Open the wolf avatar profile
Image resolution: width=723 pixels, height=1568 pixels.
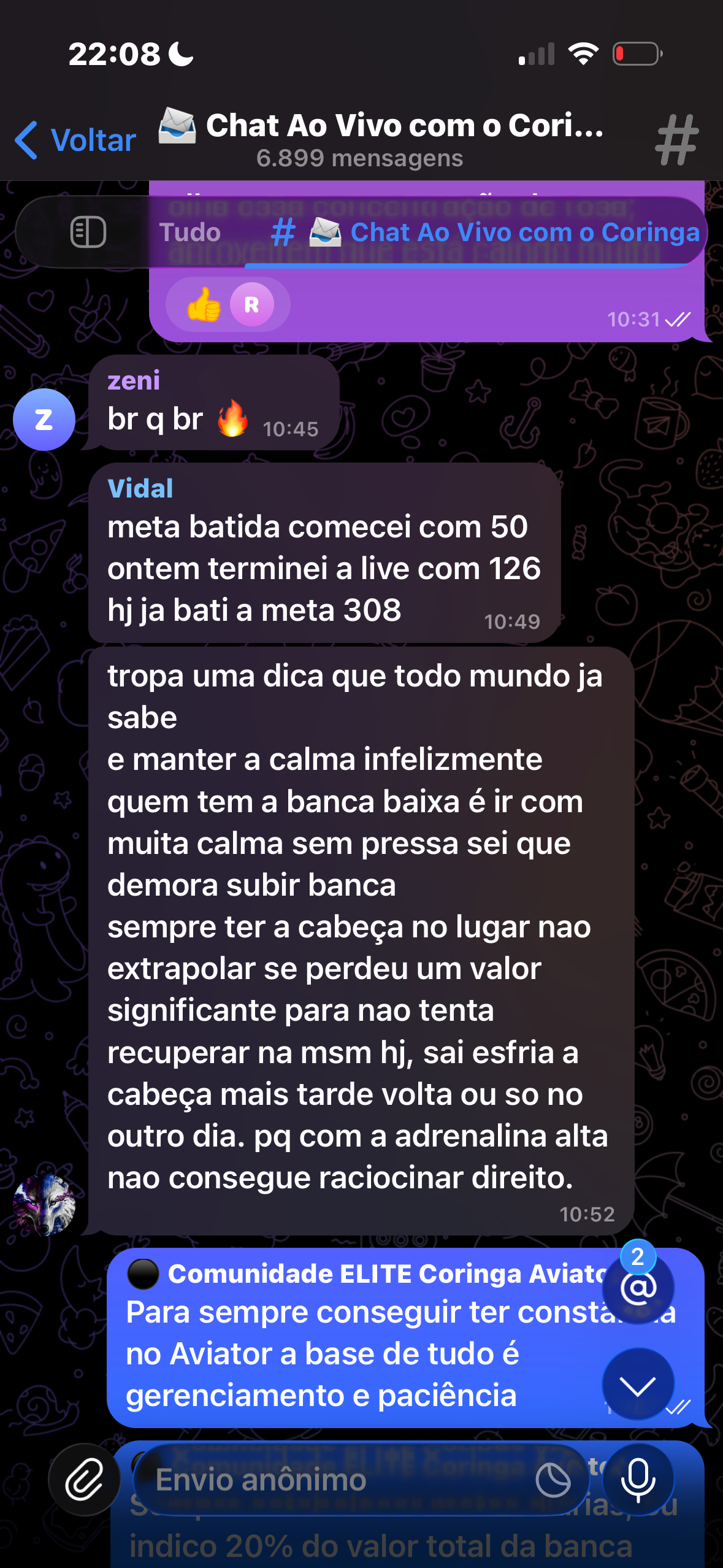click(44, 1204)
